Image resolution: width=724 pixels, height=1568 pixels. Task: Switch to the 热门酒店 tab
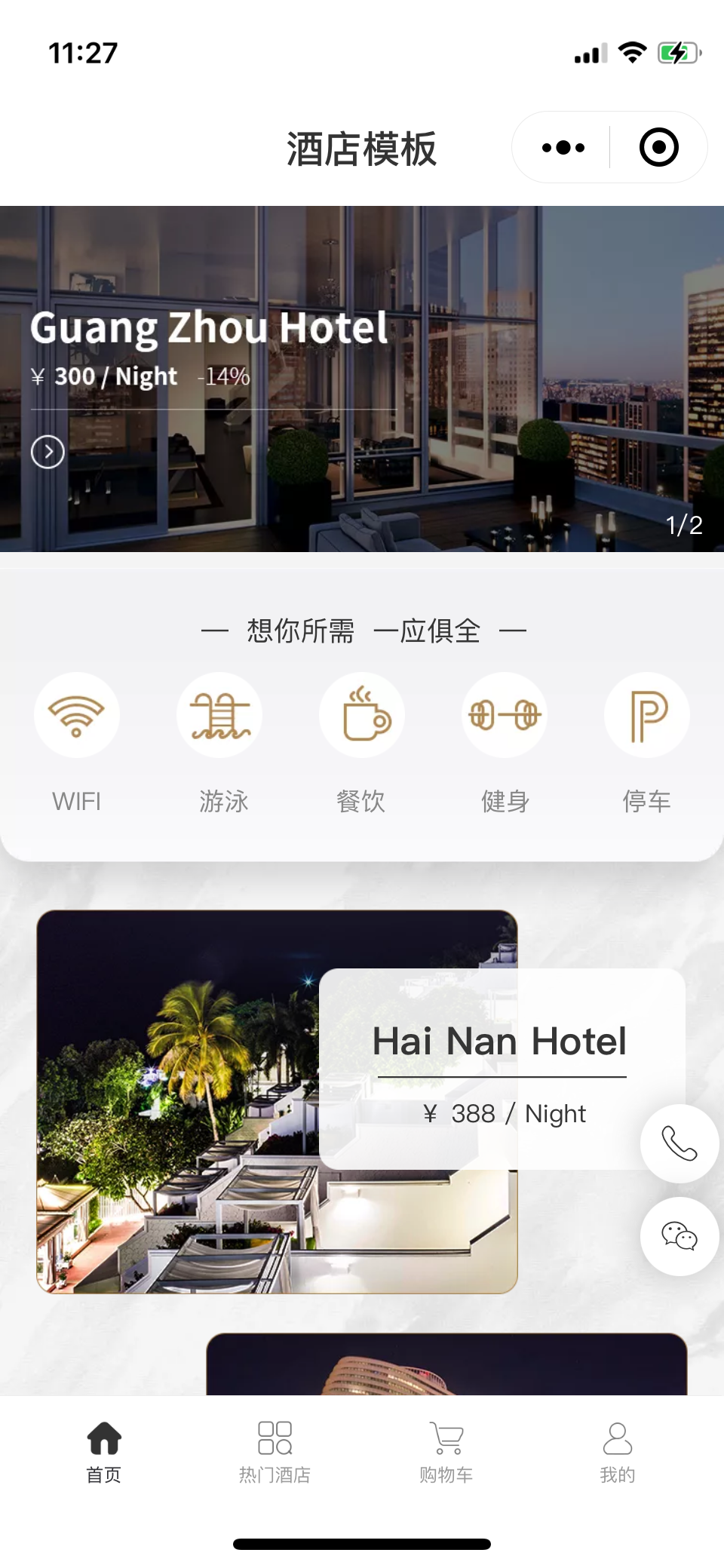pos(275,1451)
